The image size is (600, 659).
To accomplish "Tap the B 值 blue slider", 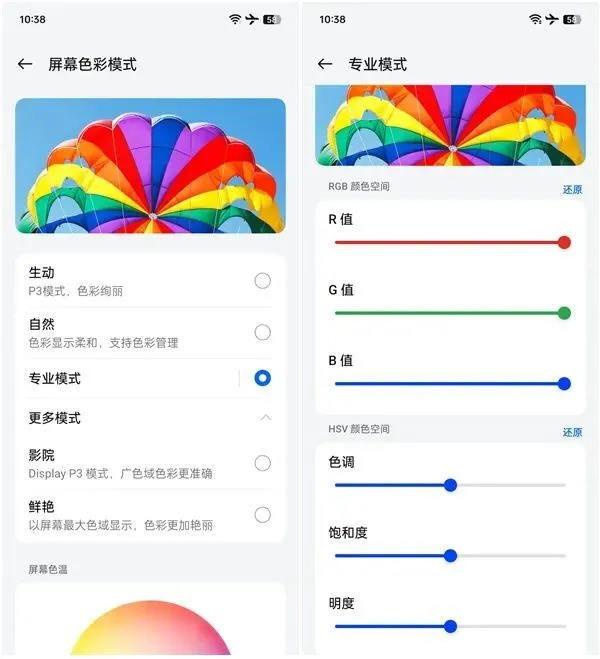I will [450, 383].
